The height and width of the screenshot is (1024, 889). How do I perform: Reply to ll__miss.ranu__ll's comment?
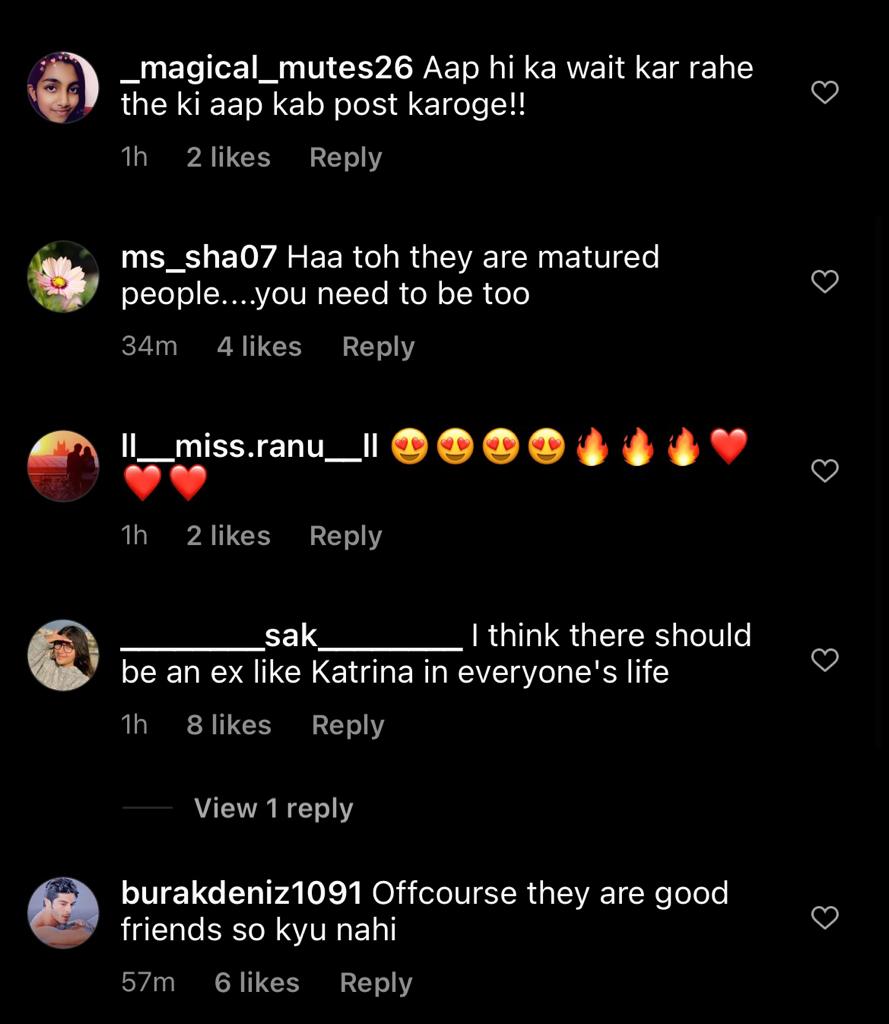(345, 536)
